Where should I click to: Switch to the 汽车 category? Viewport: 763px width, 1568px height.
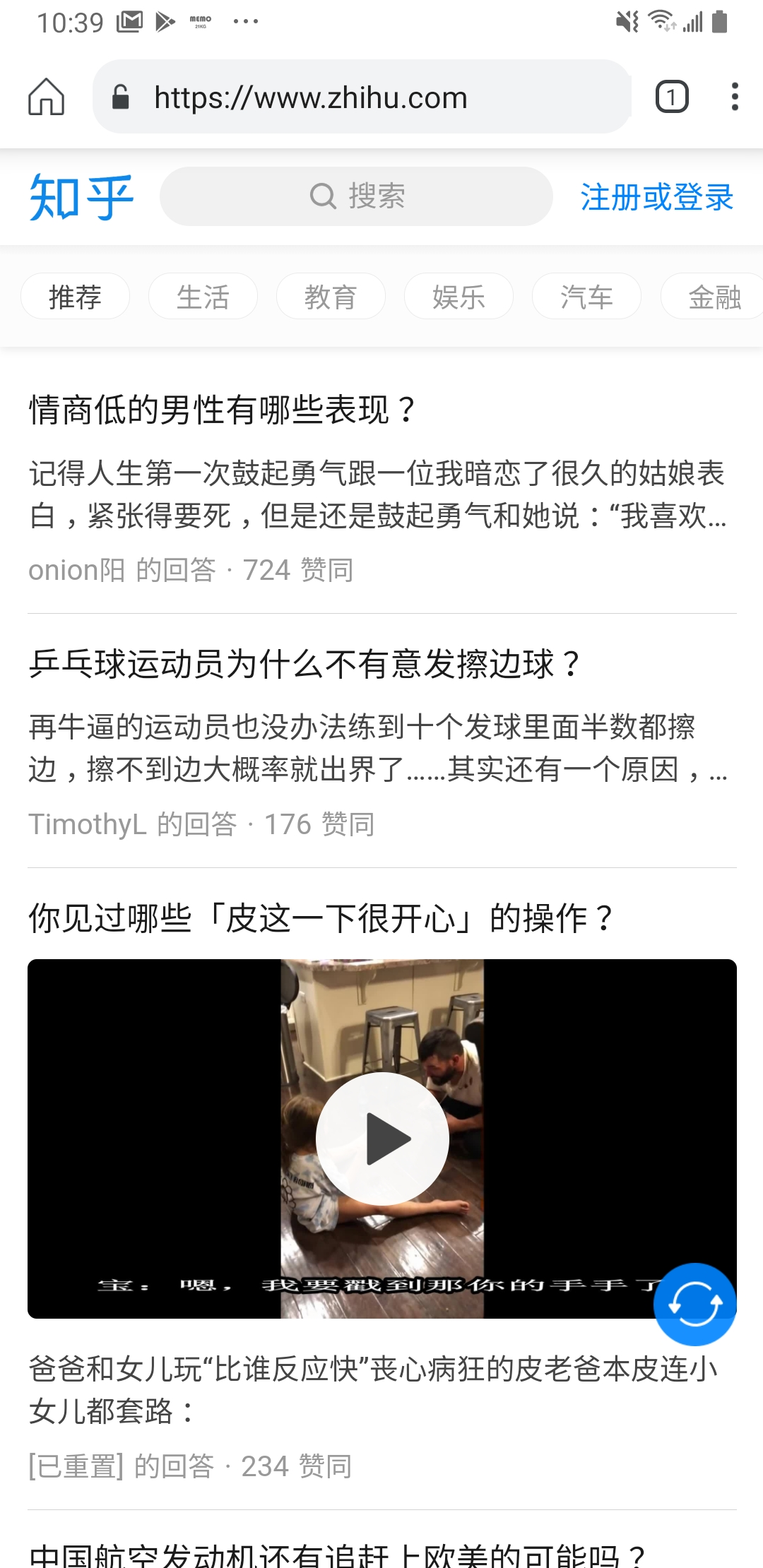(586, 297)
